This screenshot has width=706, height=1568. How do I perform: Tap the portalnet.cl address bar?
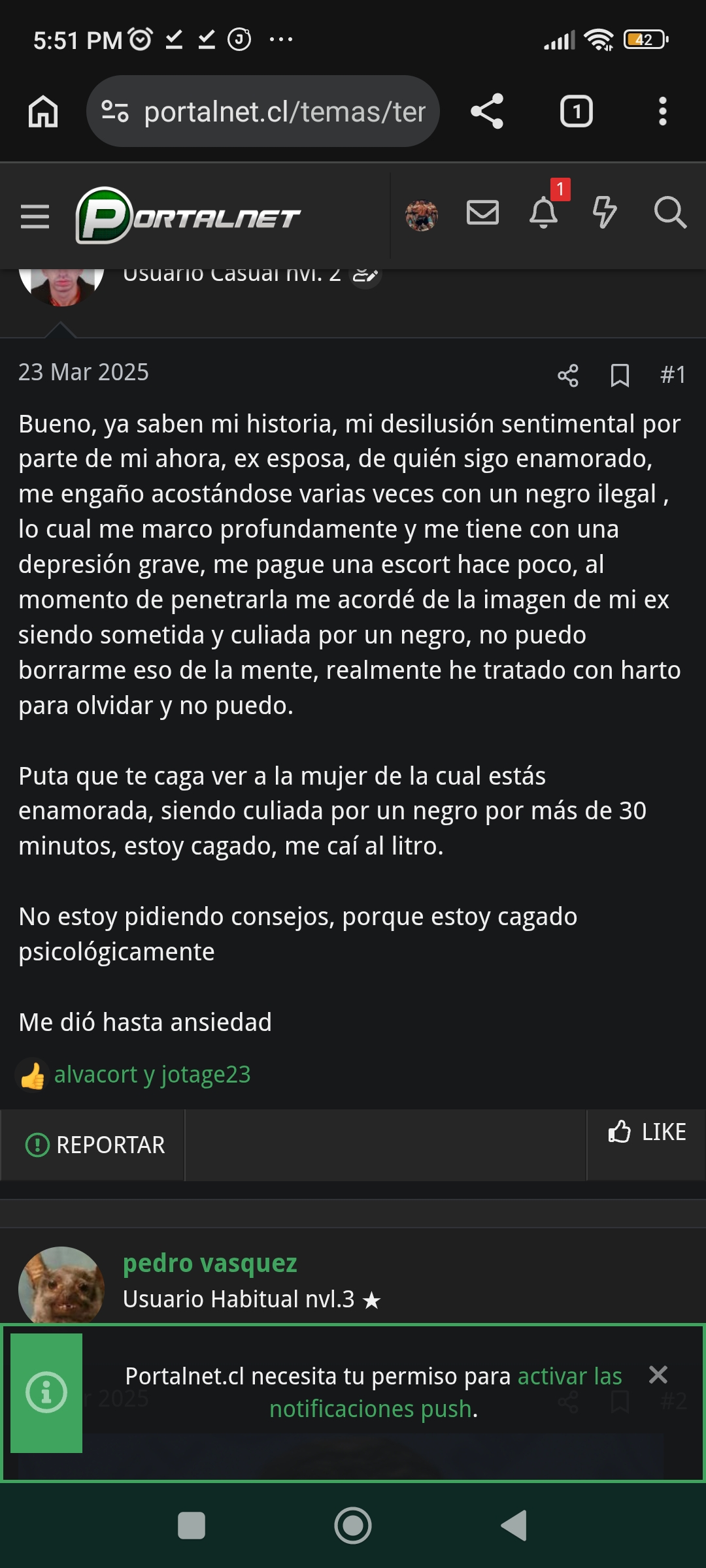[x=263, y=111]
